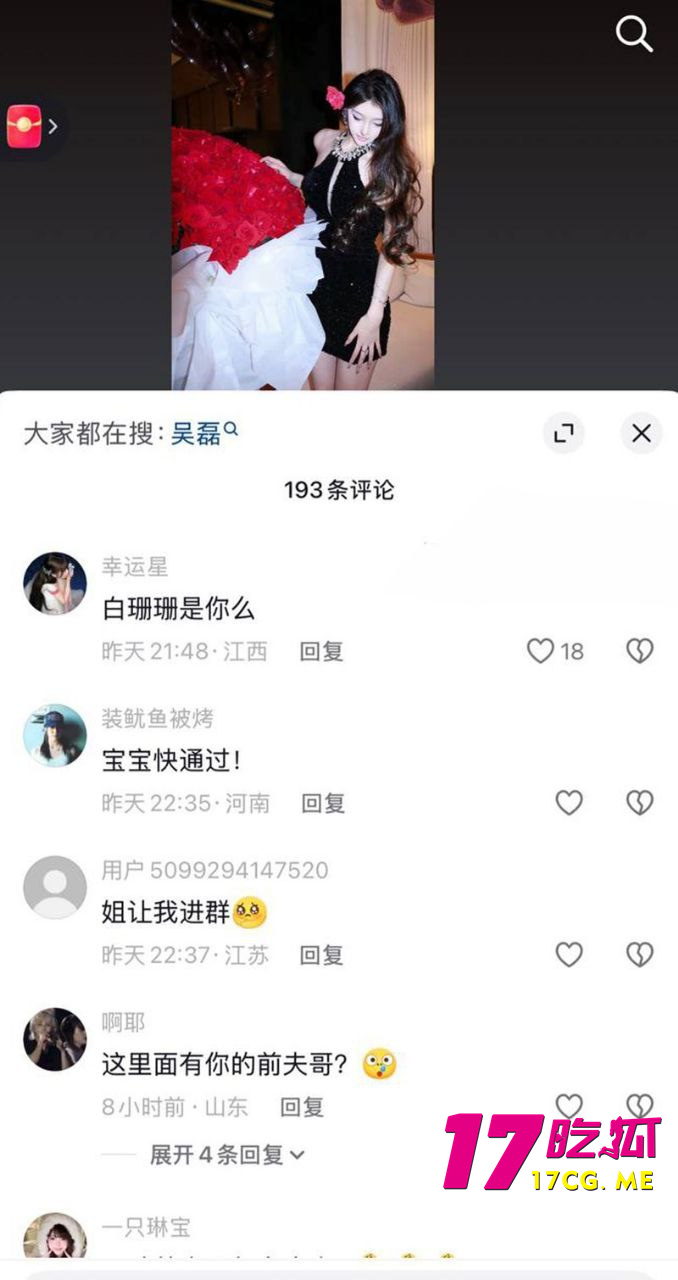Dislike the comment 姐让我进群

(639, 955)
